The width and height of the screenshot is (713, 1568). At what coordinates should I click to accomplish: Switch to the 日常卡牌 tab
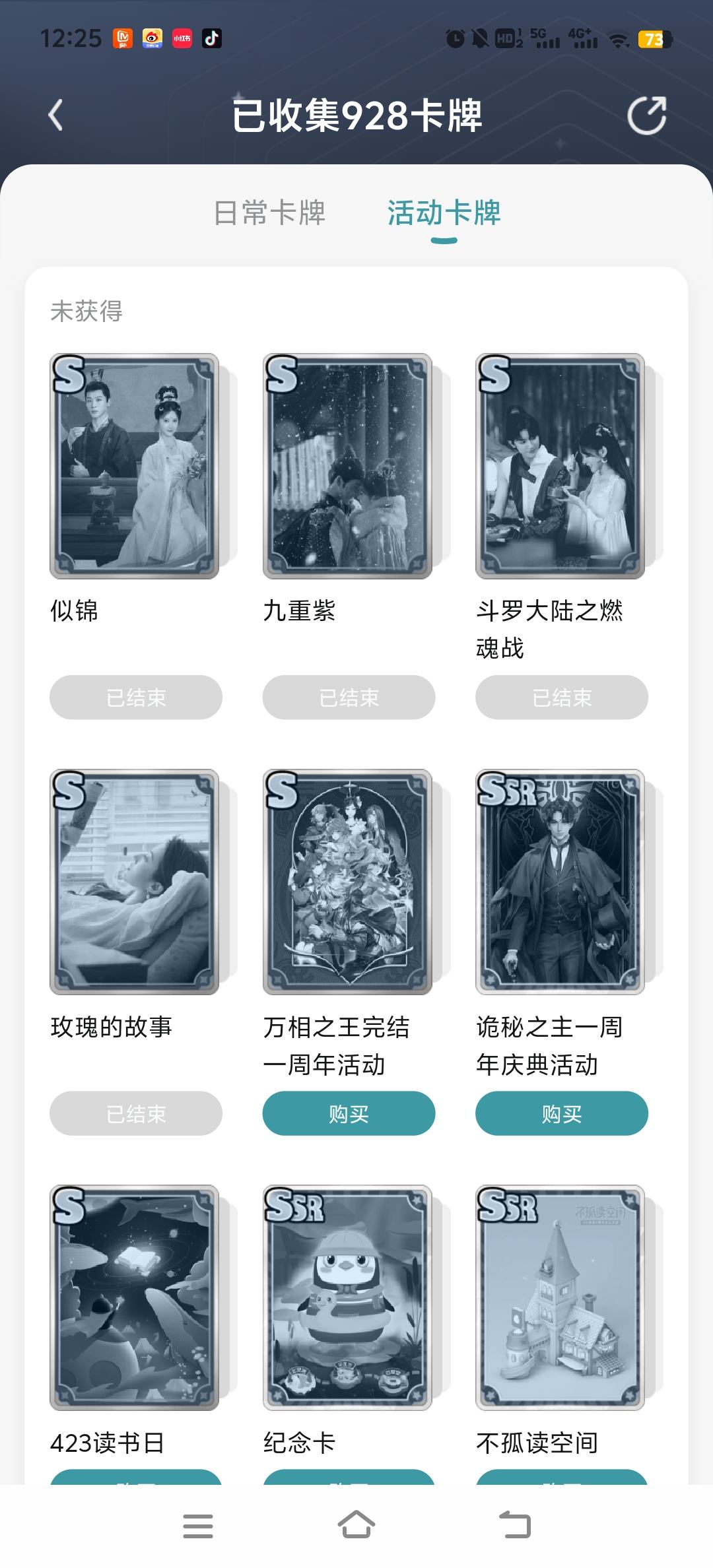click(269, 213)
